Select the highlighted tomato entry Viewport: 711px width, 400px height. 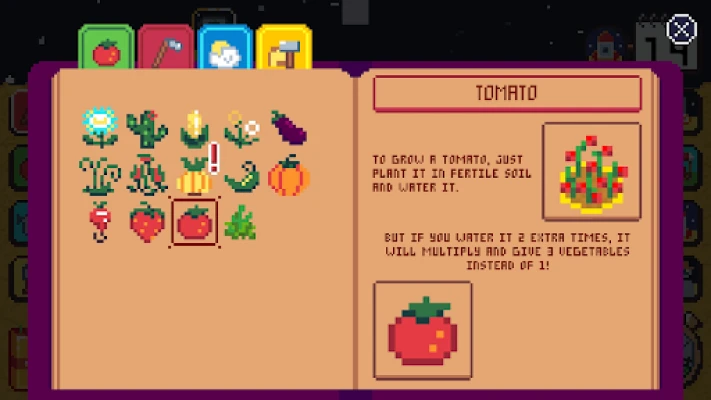click(x=194, y=222)
